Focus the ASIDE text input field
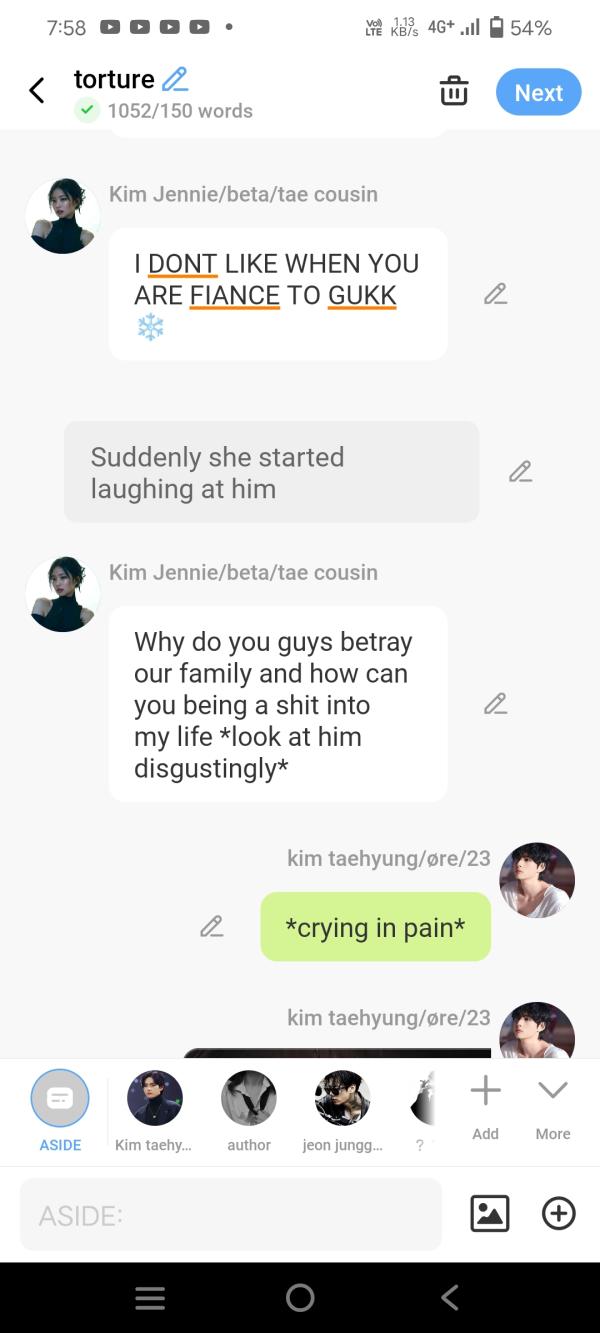Viewport: 600px width, 1333px height. click(230, 1214)
